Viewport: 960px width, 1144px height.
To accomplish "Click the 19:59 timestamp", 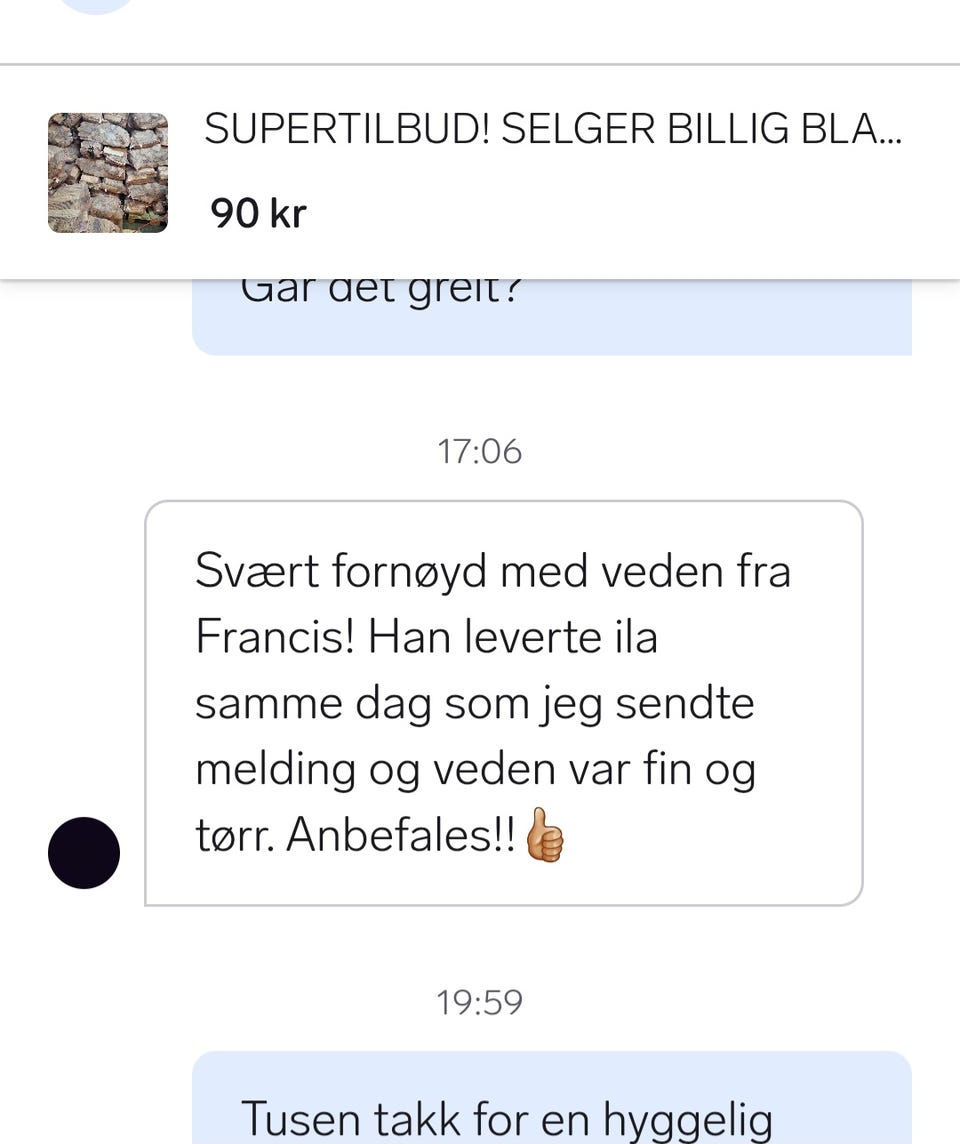I will pos(480,1003).
